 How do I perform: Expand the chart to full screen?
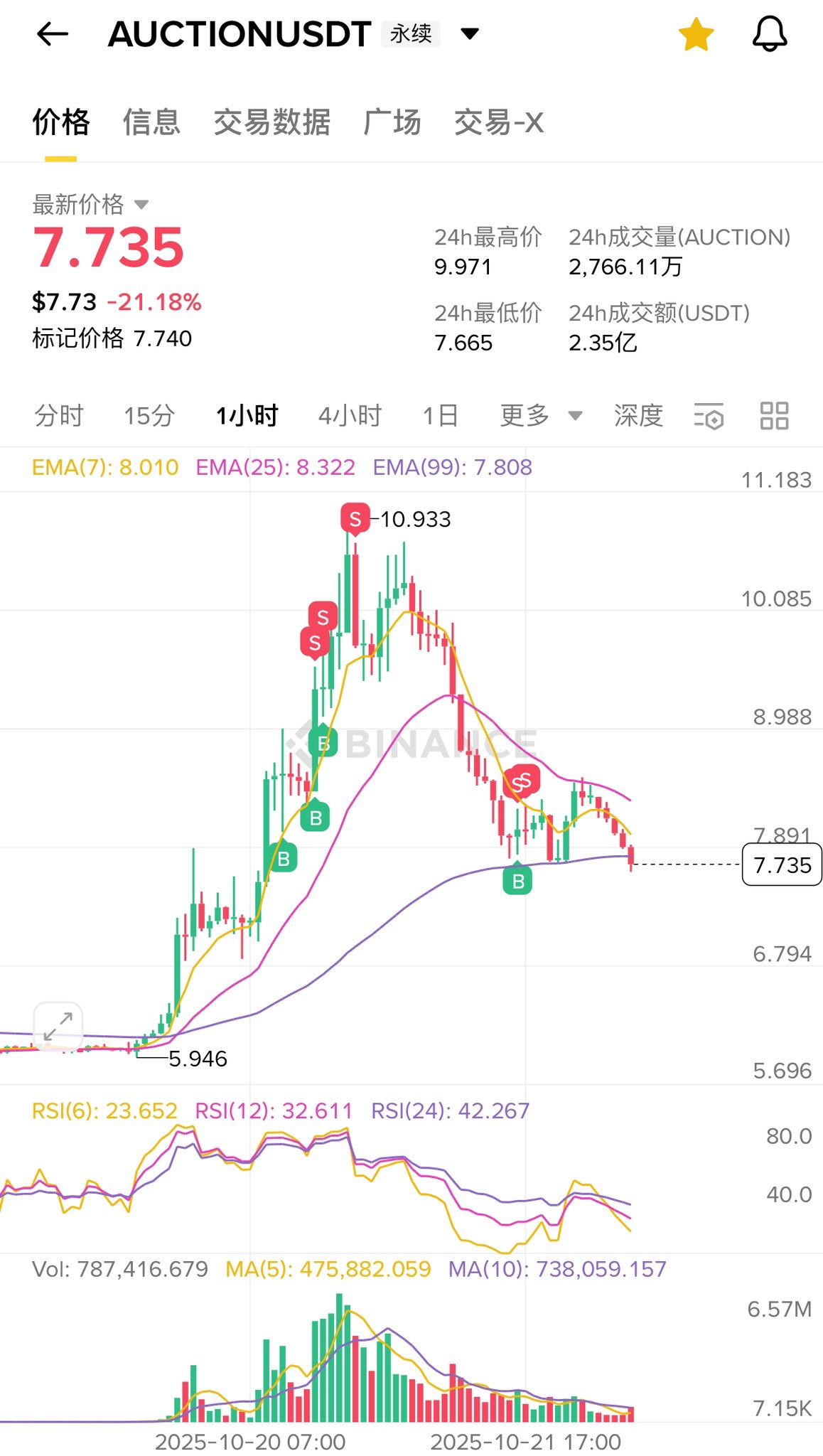click(x=58, y=1026)
